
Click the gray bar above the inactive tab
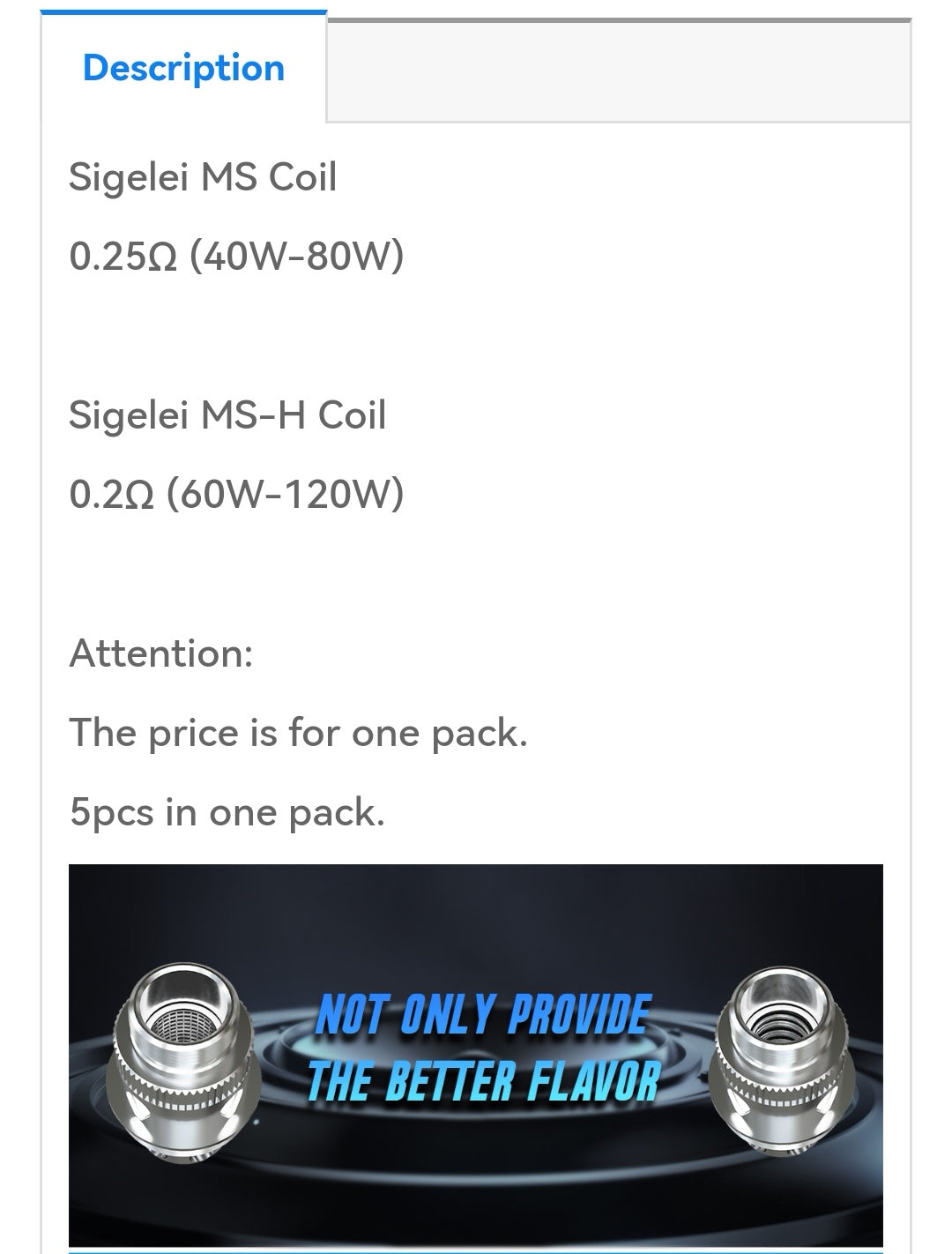617,16
